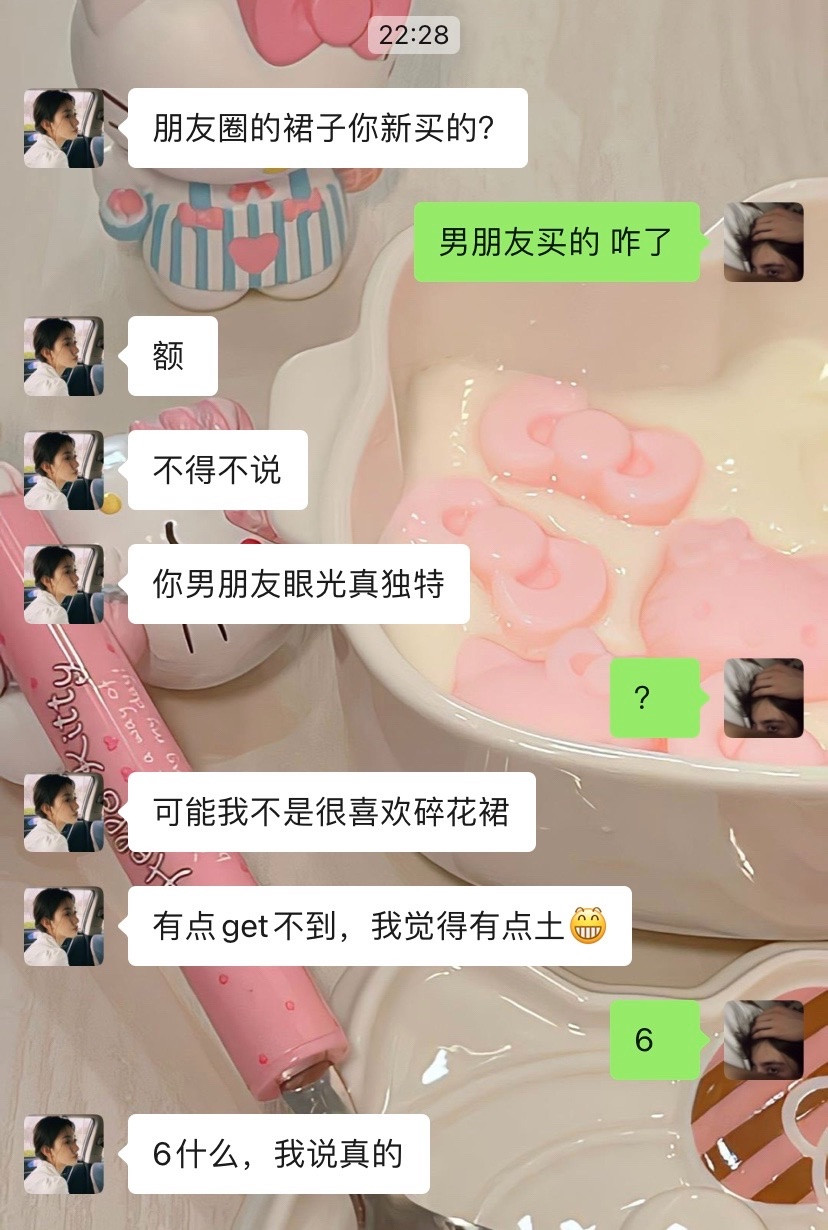Click friend's avatar beside "6什么，我说真的"
The image size is (828, 1230).
click(63, 1153)
